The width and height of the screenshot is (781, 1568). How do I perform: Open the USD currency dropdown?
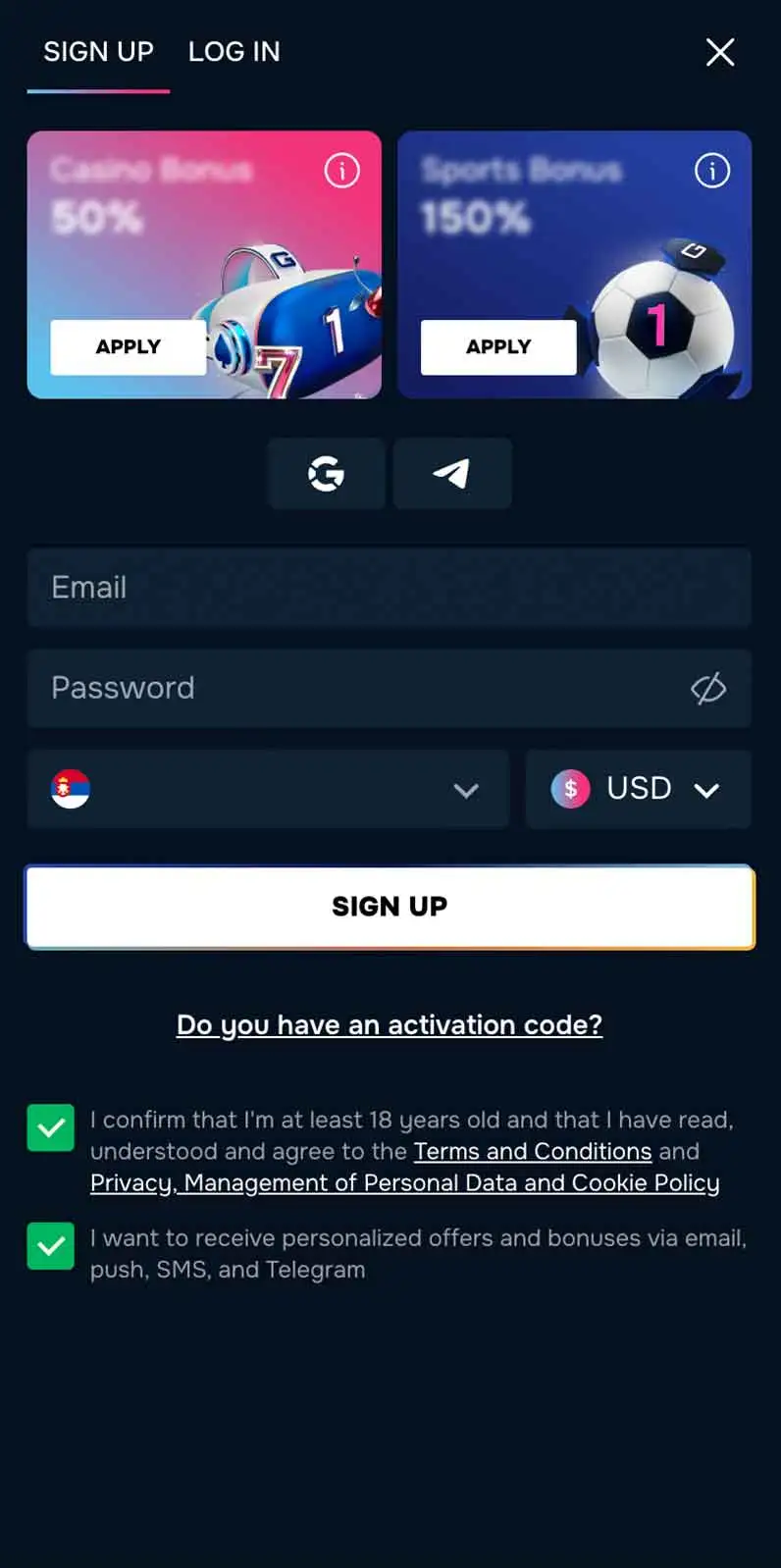639,789
